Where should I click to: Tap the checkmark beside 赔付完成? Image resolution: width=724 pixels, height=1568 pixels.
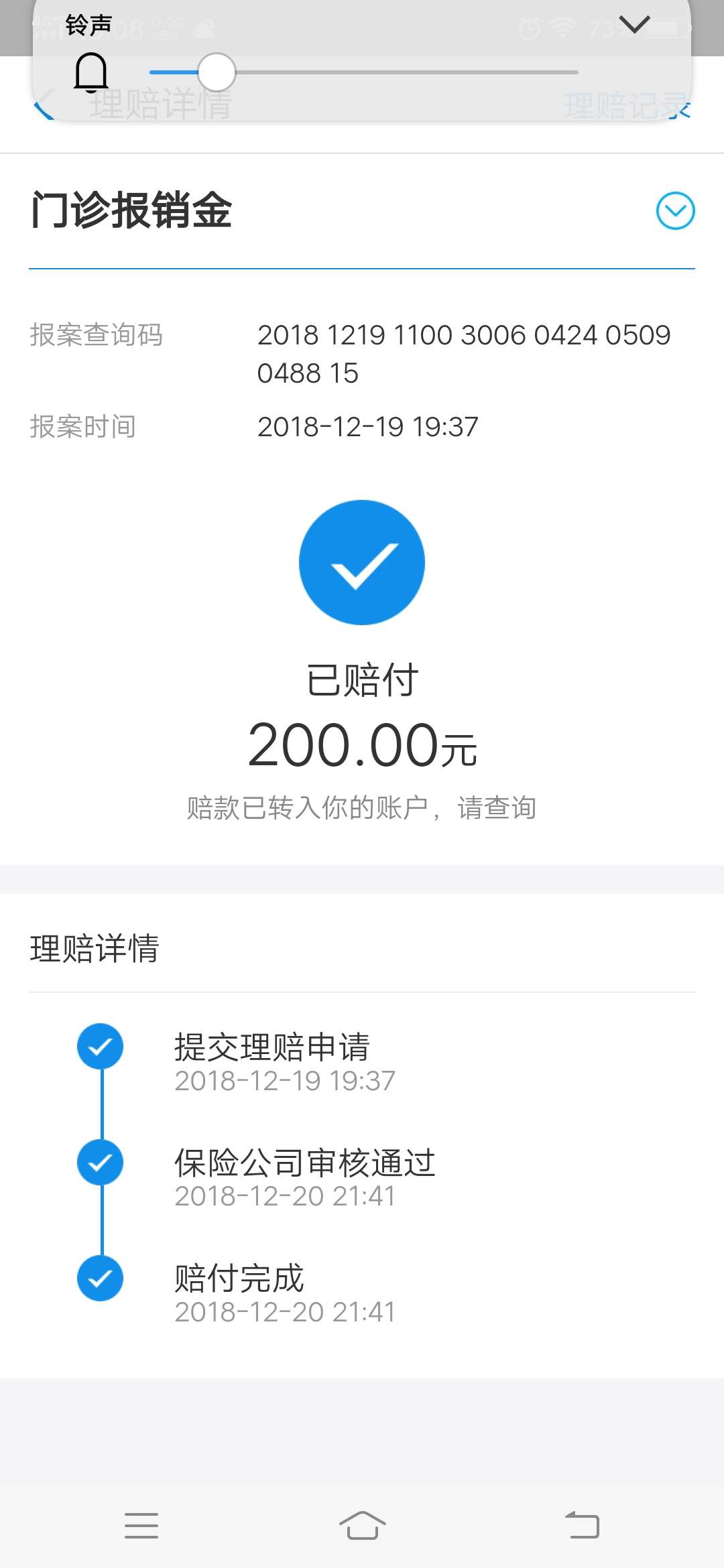pos(99,1277)
